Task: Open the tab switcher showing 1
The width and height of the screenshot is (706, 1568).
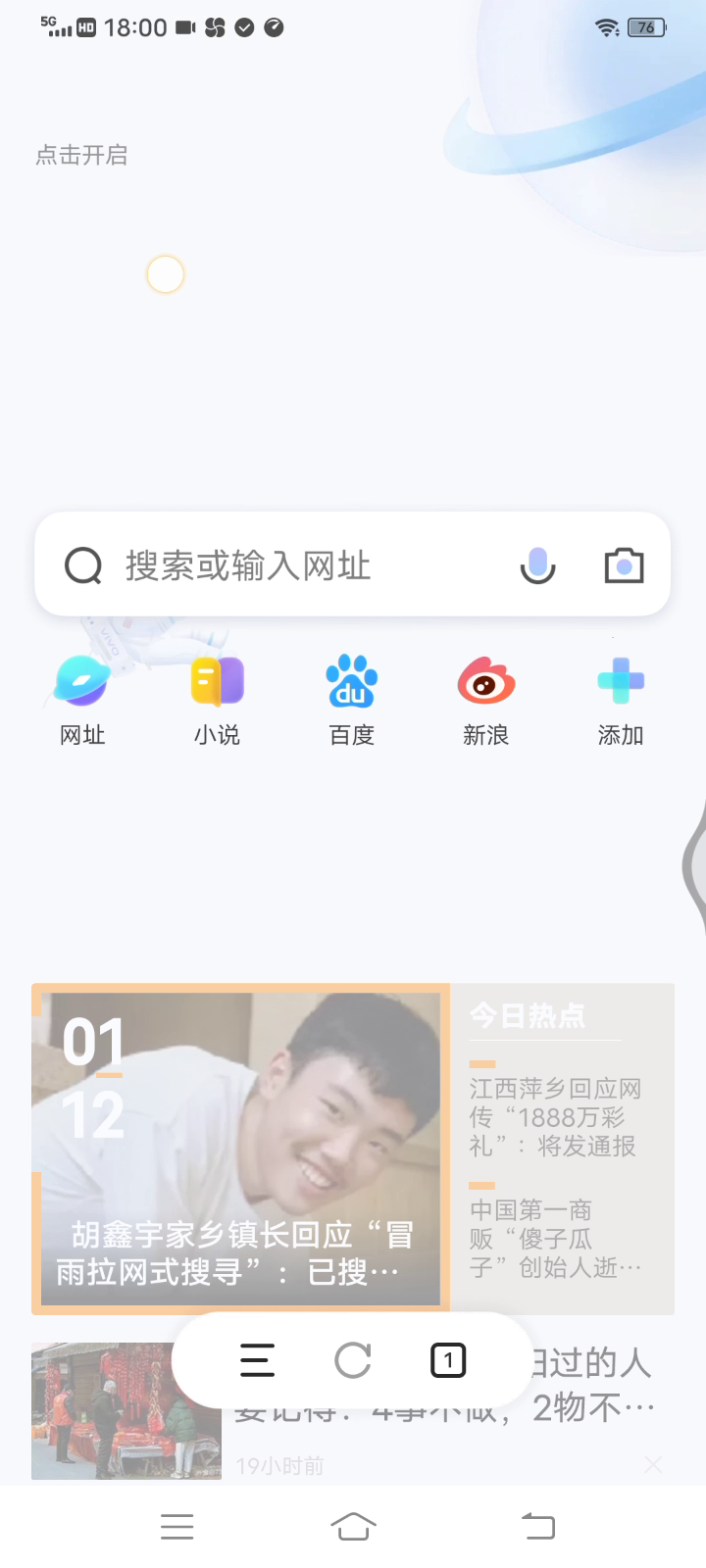Action: click(448, 1360)
